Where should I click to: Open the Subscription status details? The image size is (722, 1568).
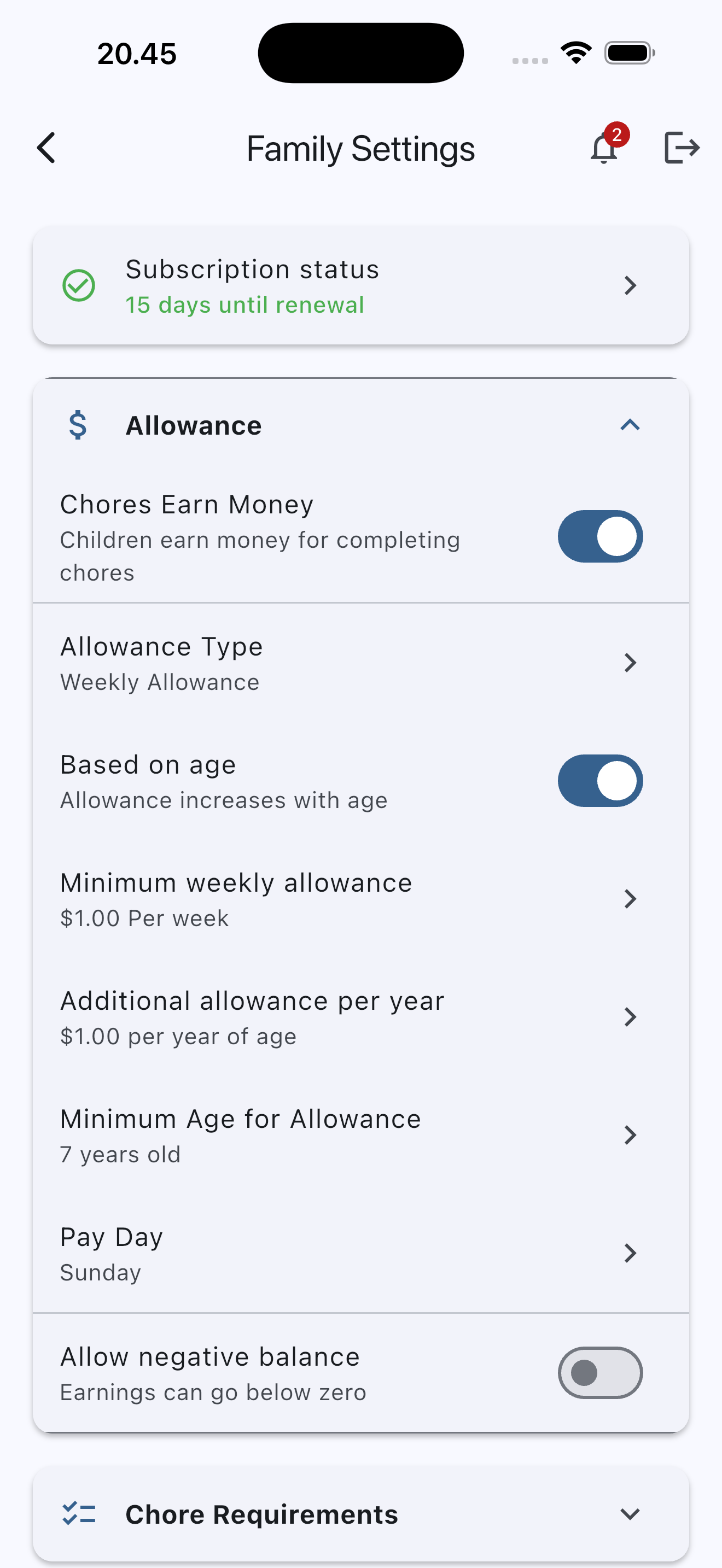(361, 285)
